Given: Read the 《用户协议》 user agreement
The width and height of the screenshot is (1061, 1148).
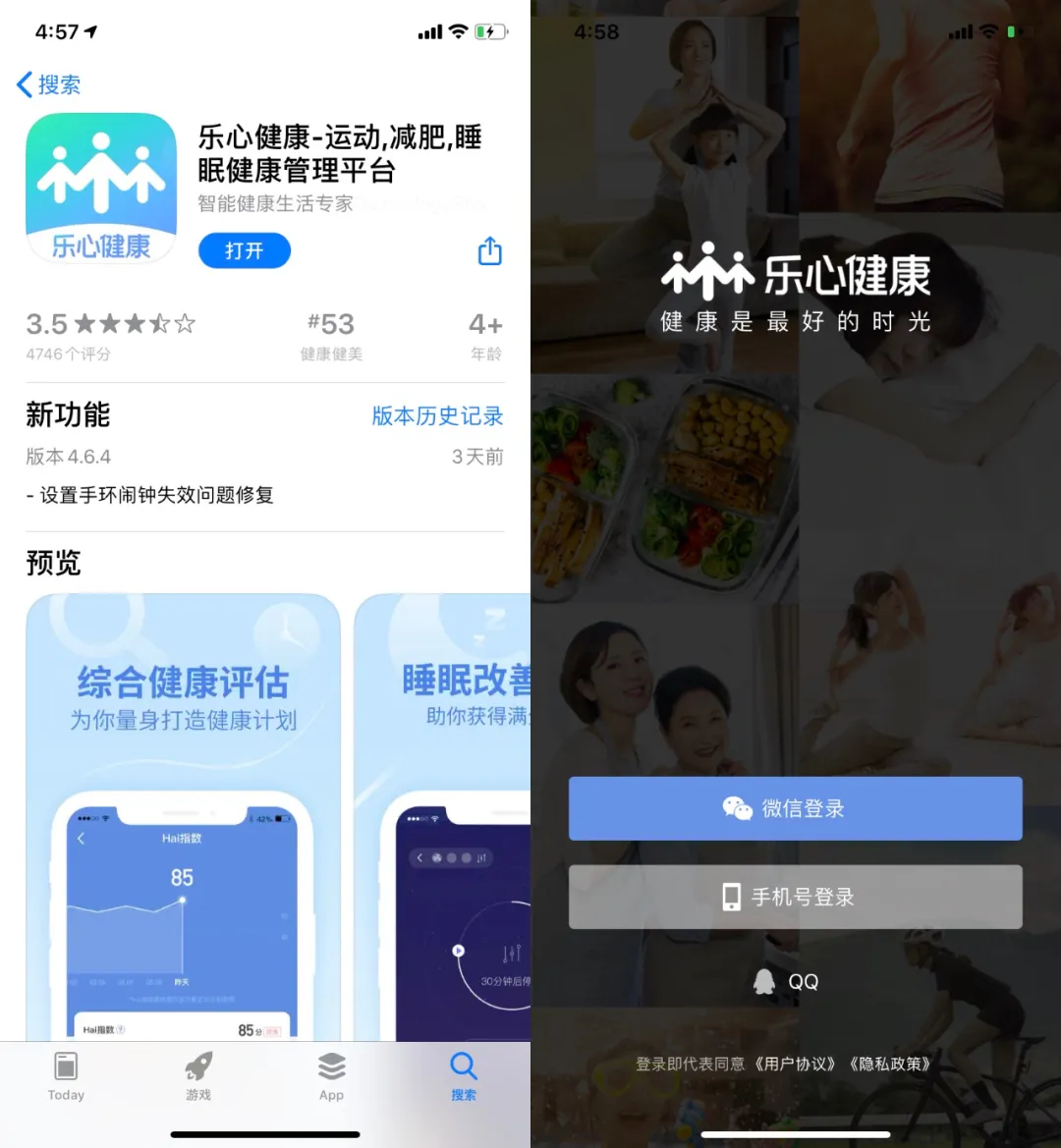Looking at the screenshot, I should pyautogui.click(x=796, y=1064).
